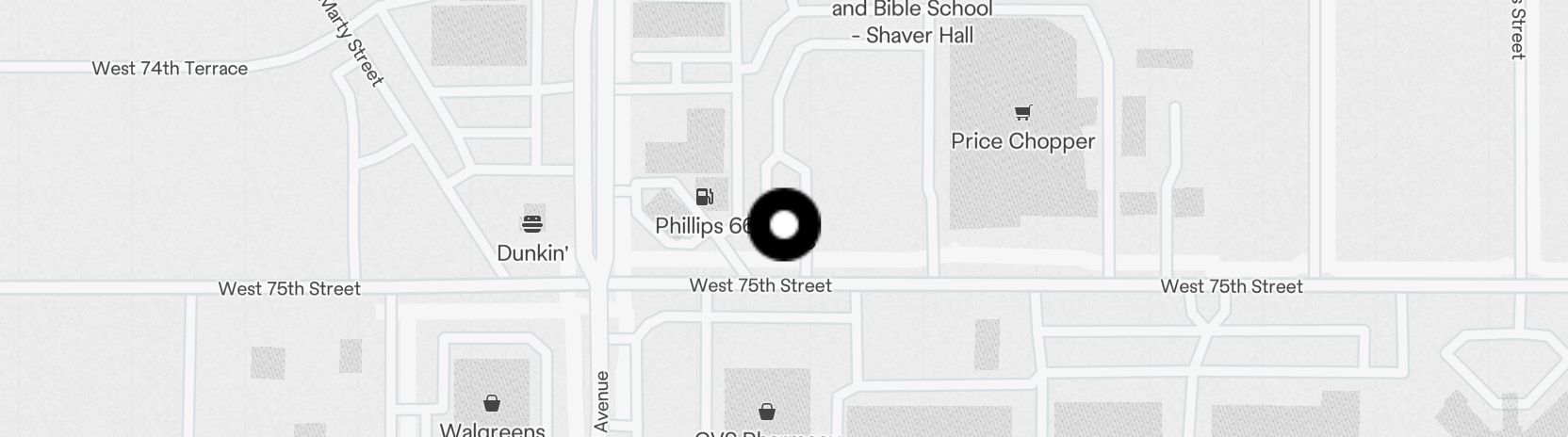Select the Dunkin' place marker

(x=532, y=224)
